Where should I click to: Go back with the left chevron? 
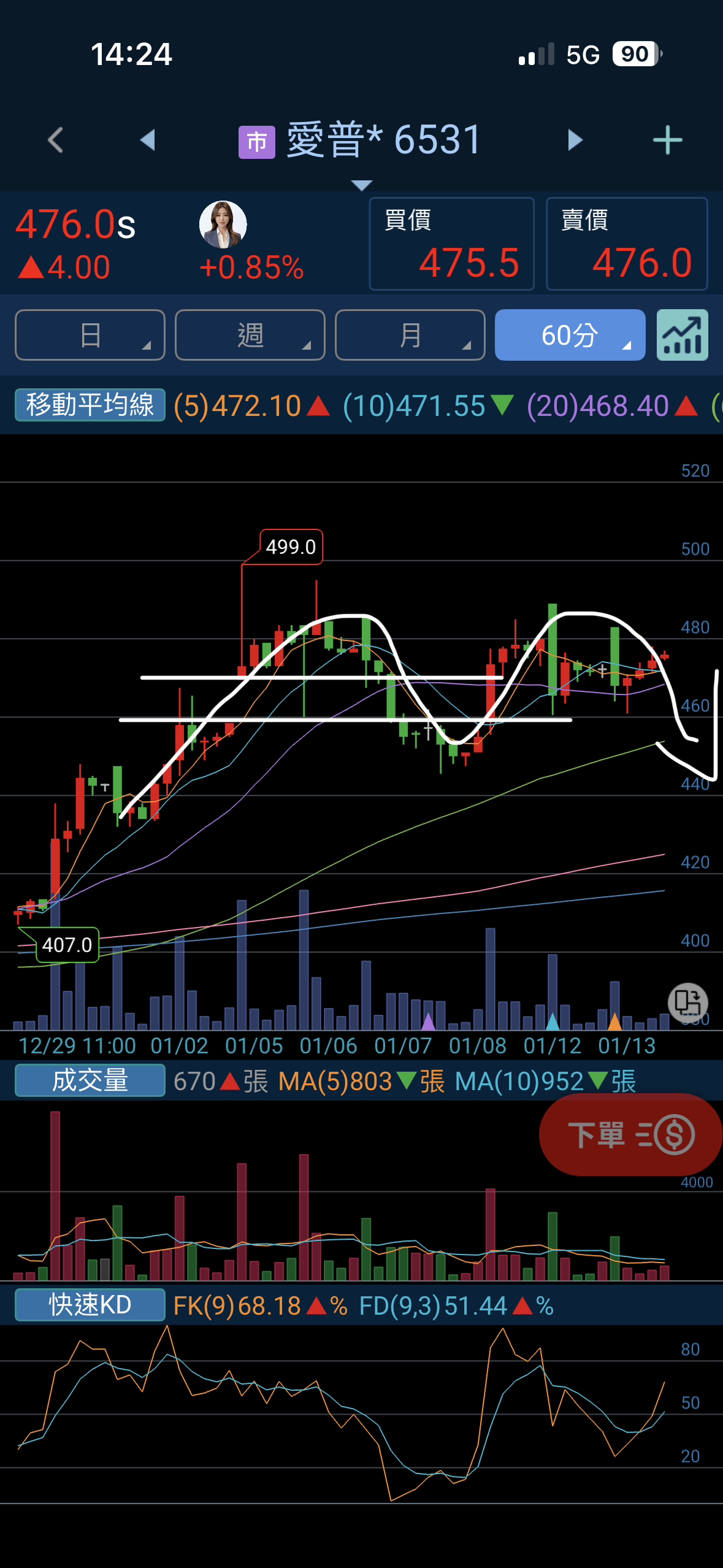(x=56, y=140)
